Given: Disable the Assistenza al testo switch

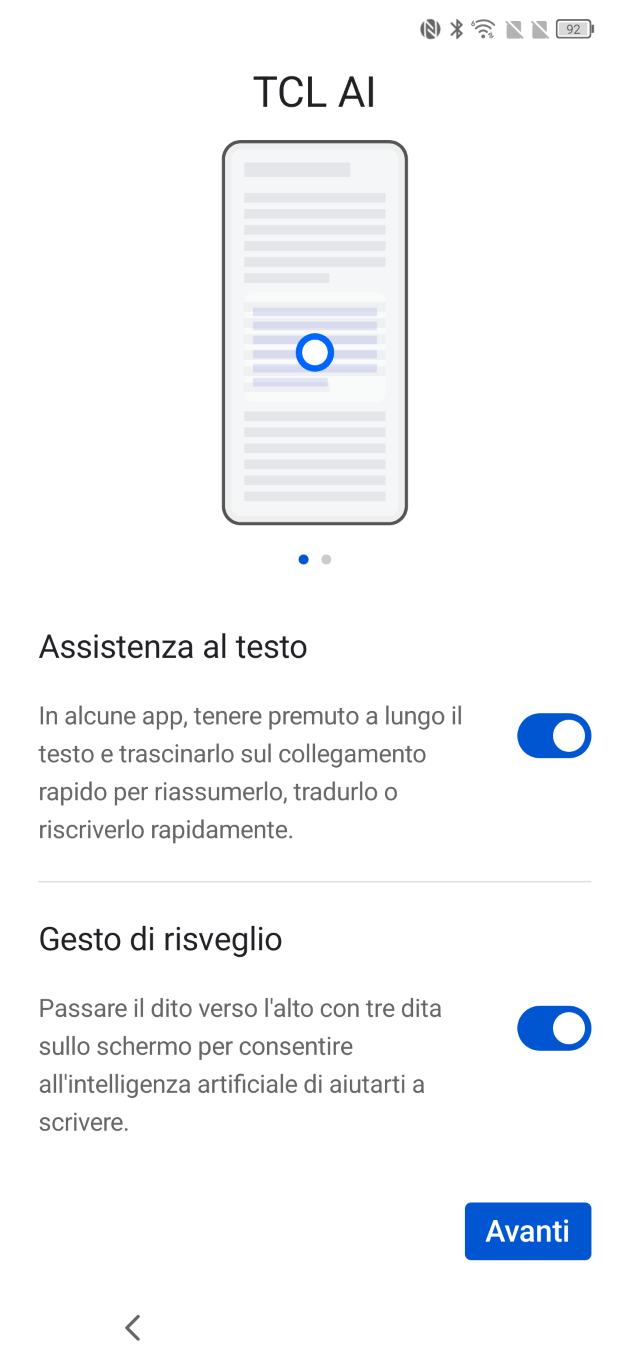Looking at the screenshot, I should point(553,736).
